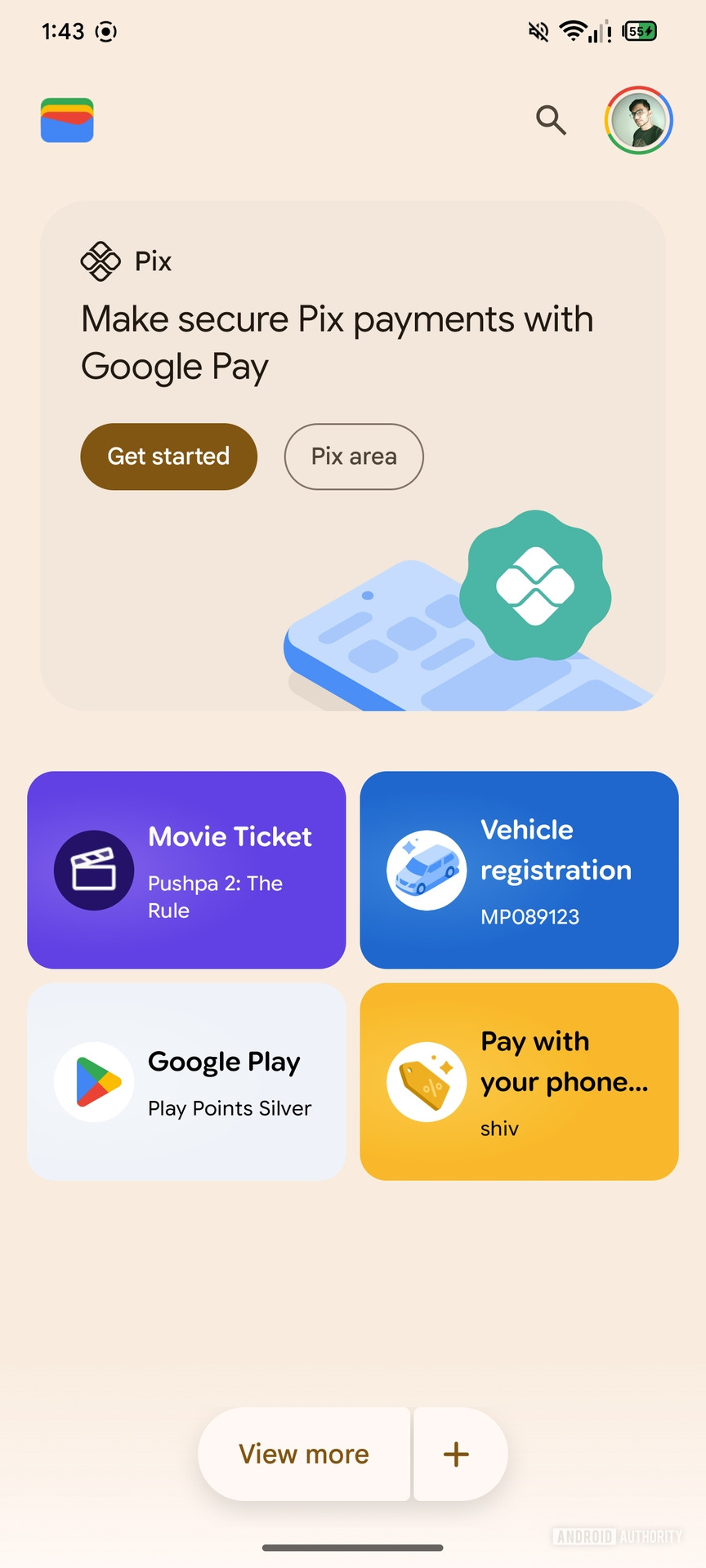Tap the battery indicator showing 55 percent
Viewport: 706px width, 1568px height.
(637, 31)
